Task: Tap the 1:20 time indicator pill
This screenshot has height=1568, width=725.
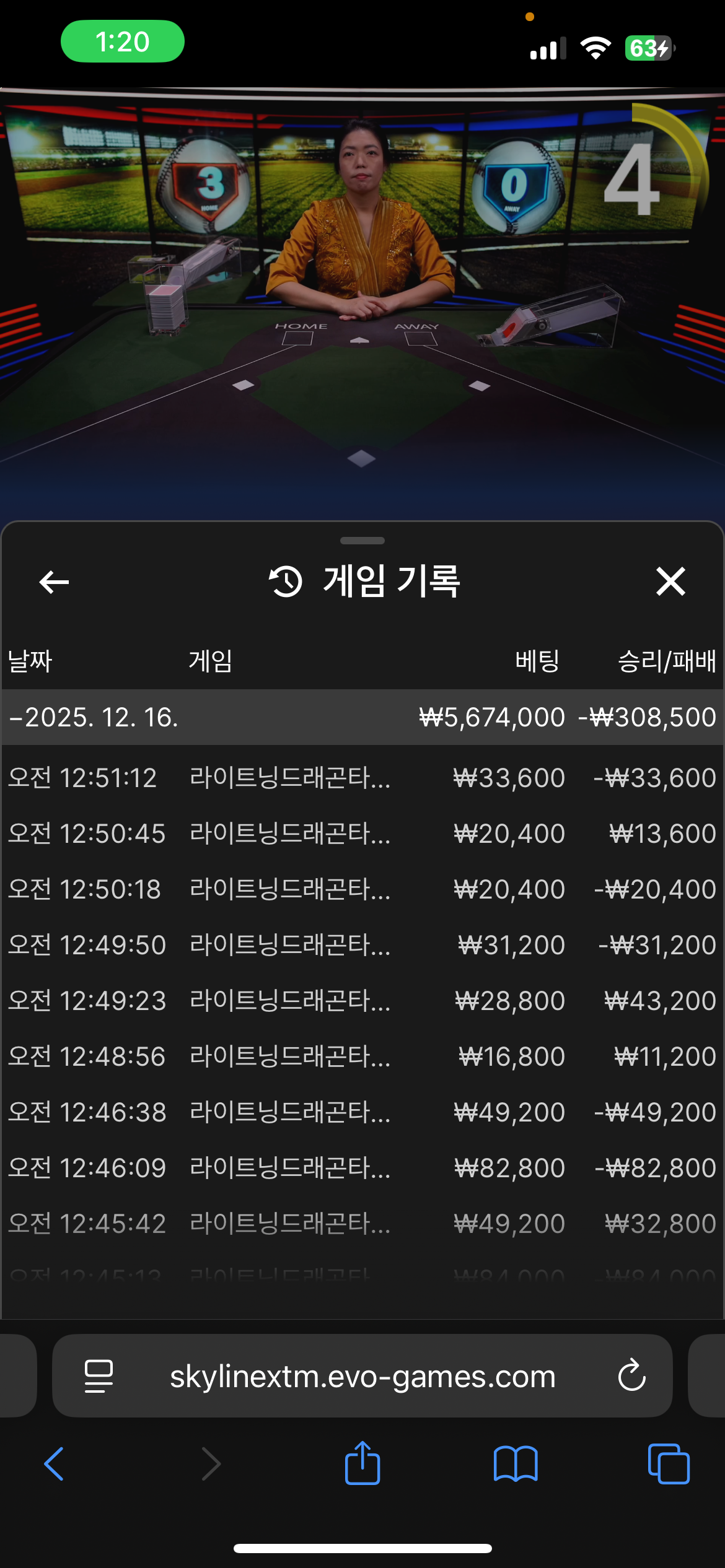Action: tap(122, 41)
